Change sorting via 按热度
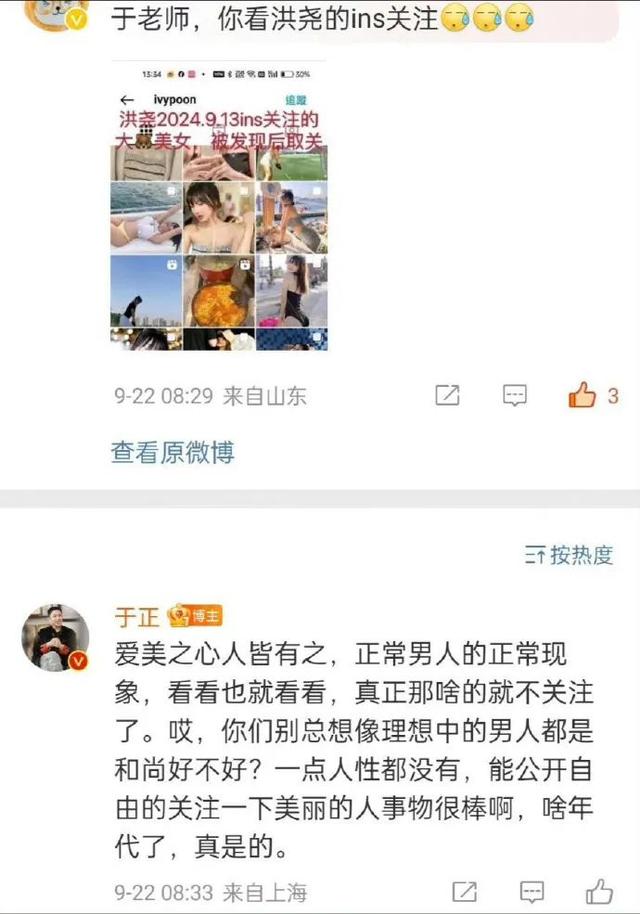Image resolution: width=640 pixels, height=914 pixels. pyautogui.click(x=569, y=555)
